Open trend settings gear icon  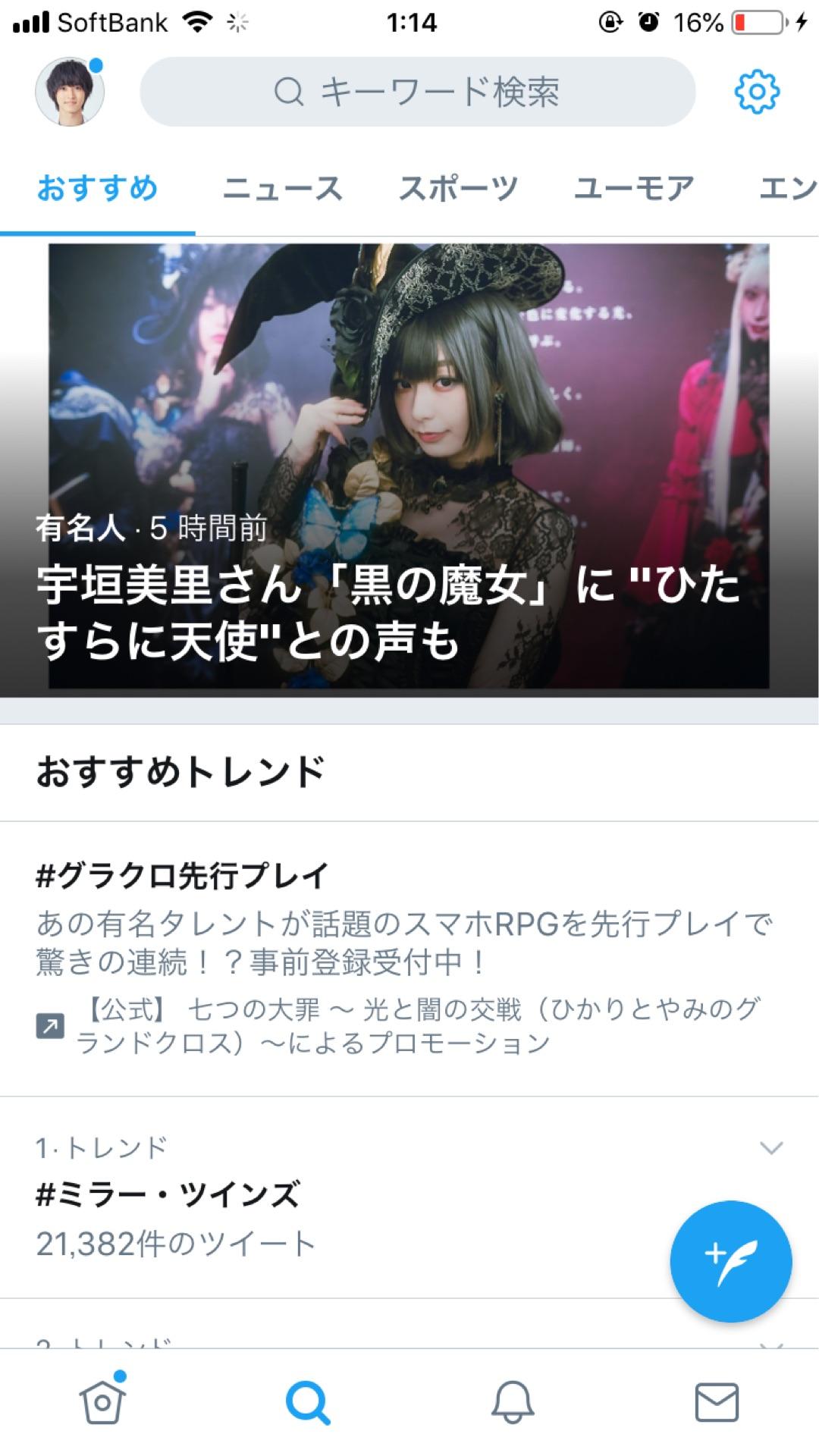tap(756, 93)
